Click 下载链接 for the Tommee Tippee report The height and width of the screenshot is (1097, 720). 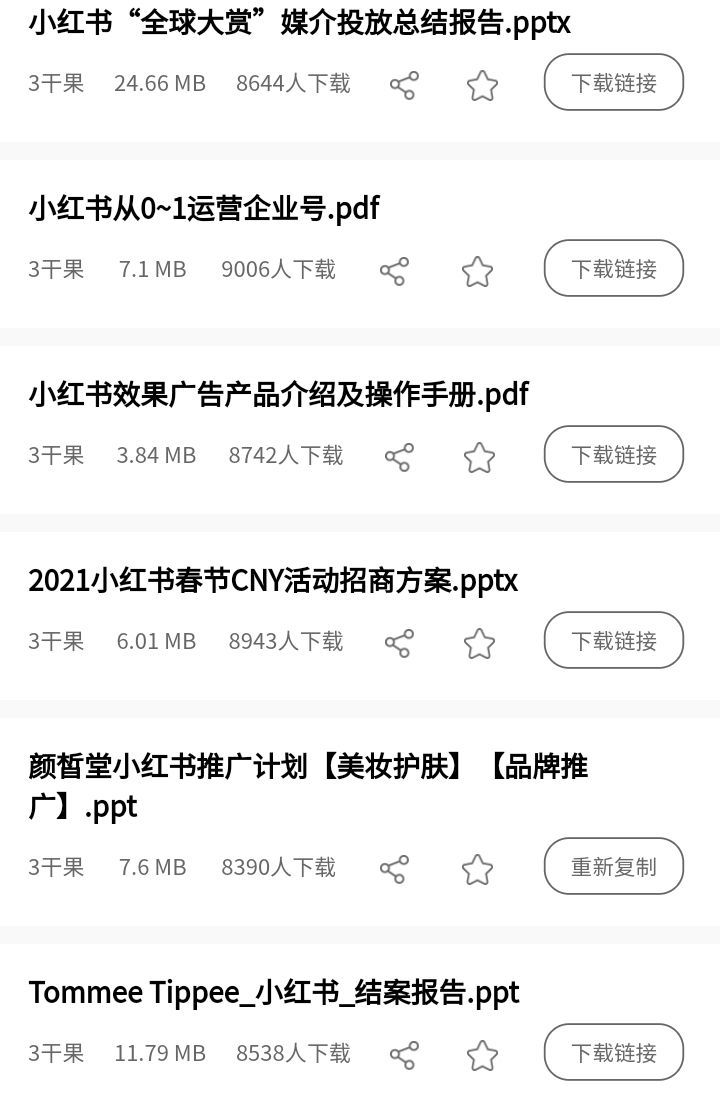tap(613, 1052)
